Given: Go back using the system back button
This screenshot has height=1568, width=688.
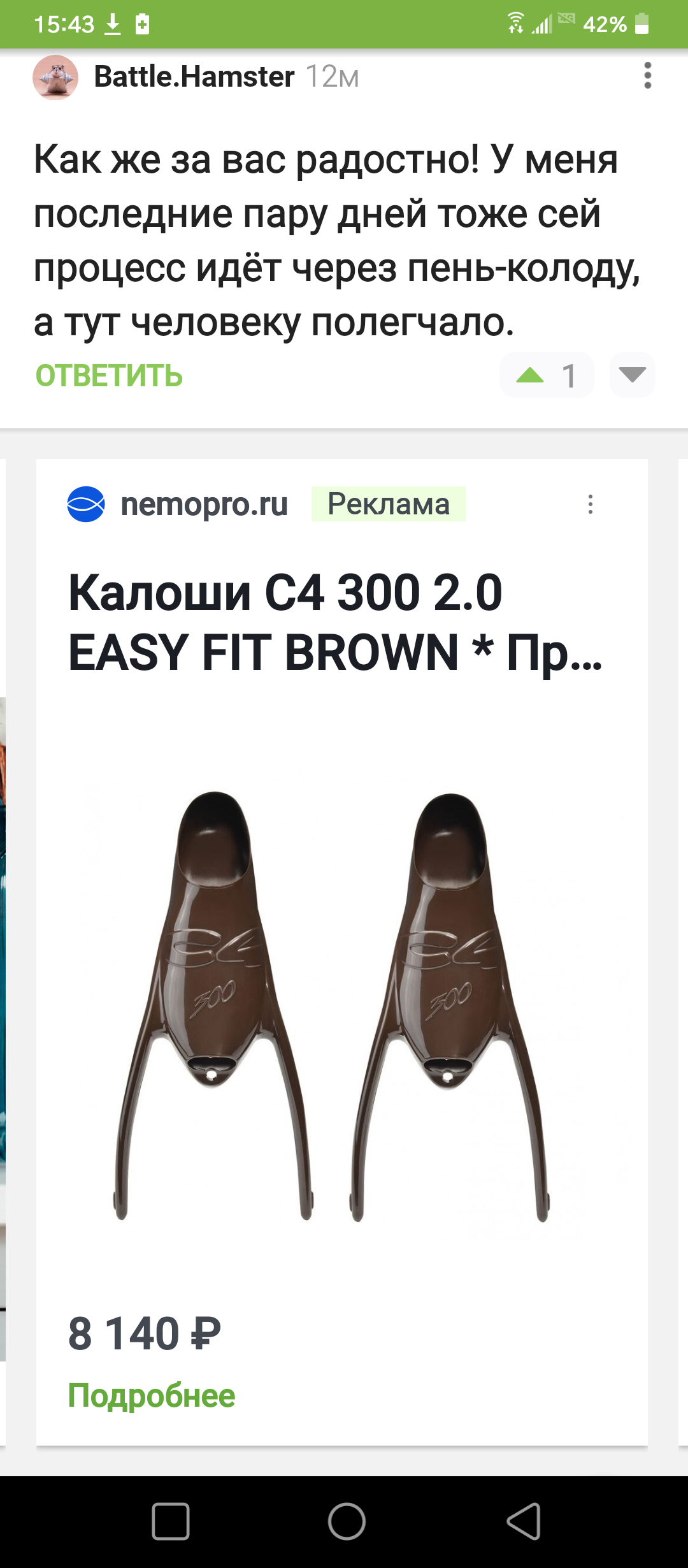Looking at the screenshot, I should (524, 1521).
